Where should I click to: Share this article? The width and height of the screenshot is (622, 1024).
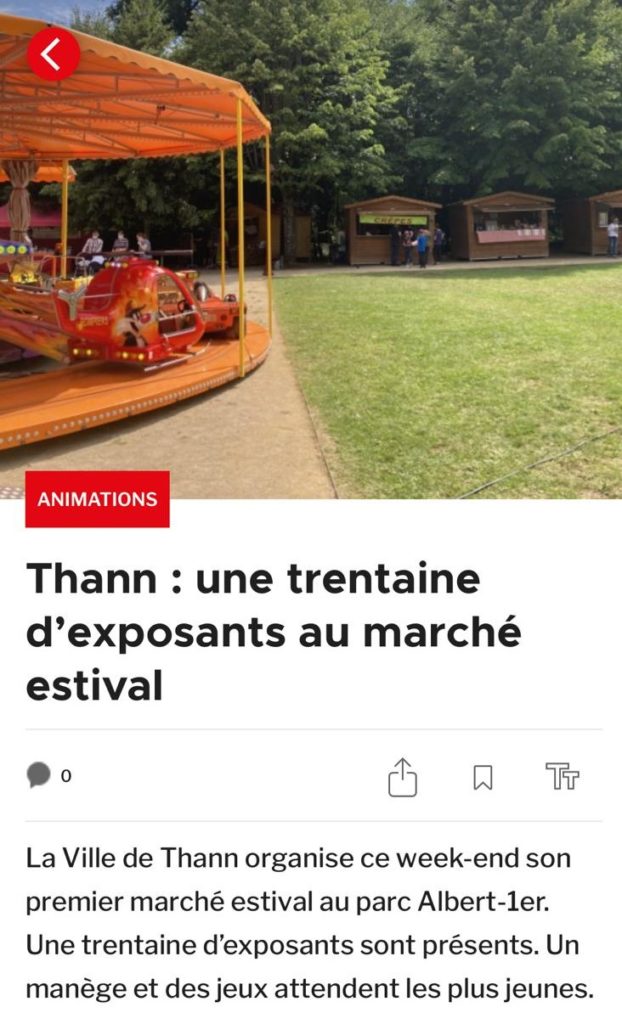(x=402, y=777)
